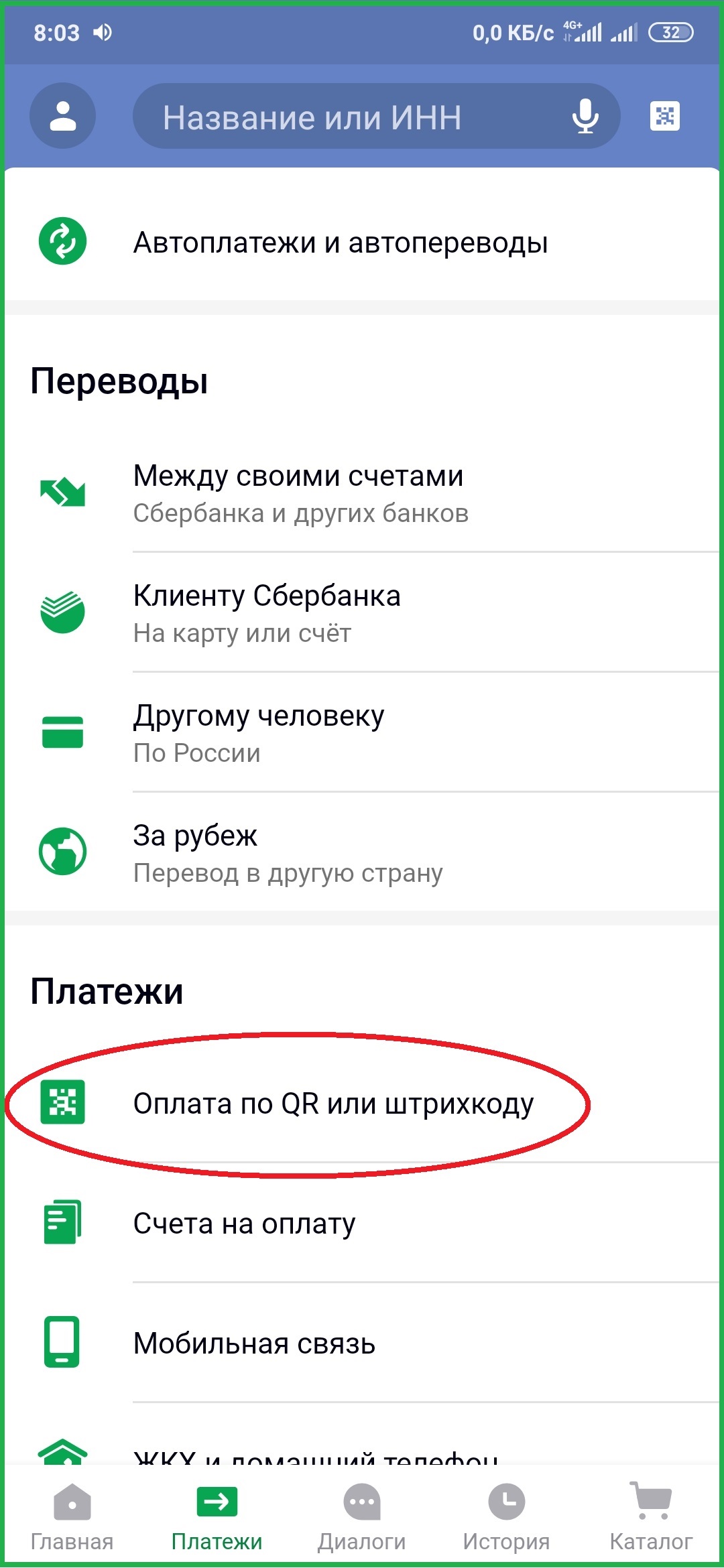Switch to the Главная tab

click(72, 1517)
